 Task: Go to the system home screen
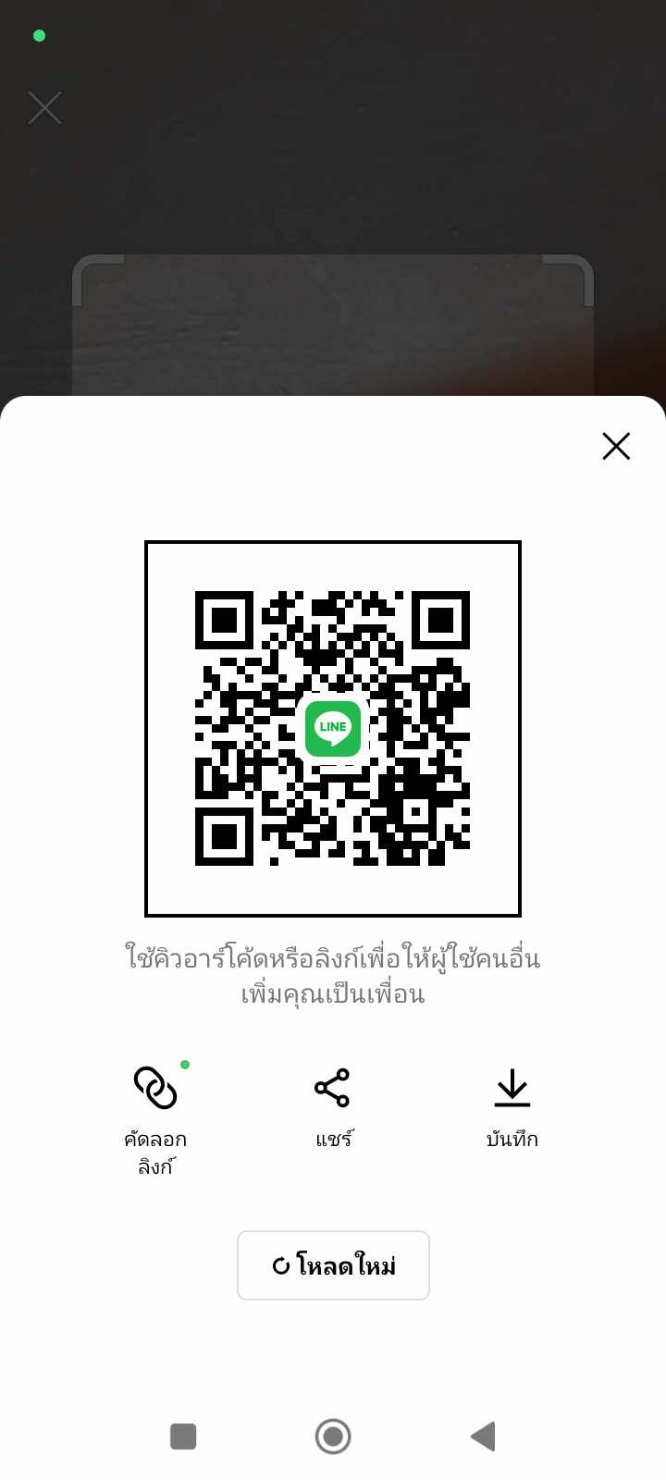(x=333, y=1437)
